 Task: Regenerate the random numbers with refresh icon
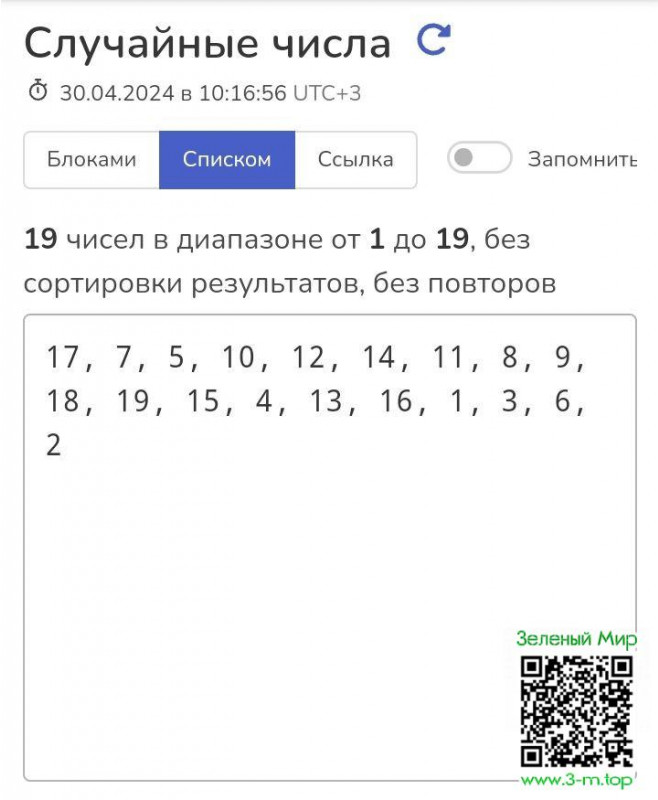pyautogui.click(x=433, y=41)
